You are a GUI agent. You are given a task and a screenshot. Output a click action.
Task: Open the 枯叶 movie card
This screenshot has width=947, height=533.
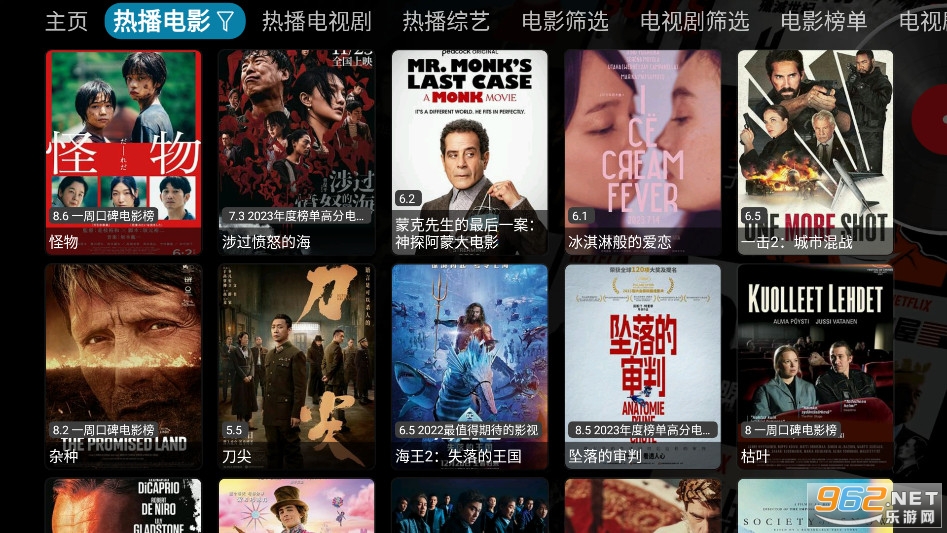pos(815,365)
